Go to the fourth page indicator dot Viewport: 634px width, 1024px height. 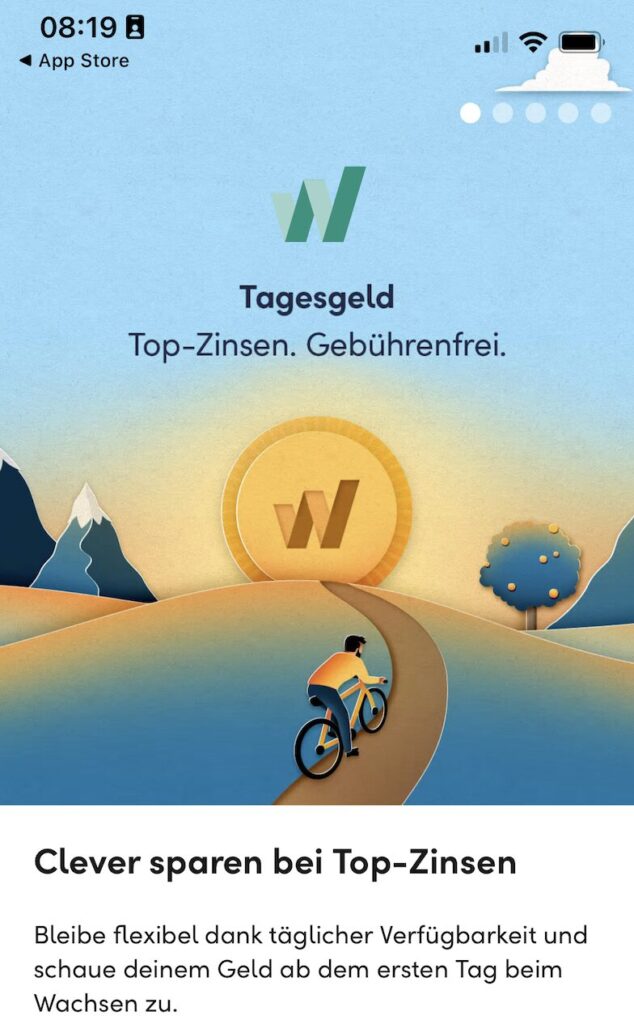[x=568, y=113]
